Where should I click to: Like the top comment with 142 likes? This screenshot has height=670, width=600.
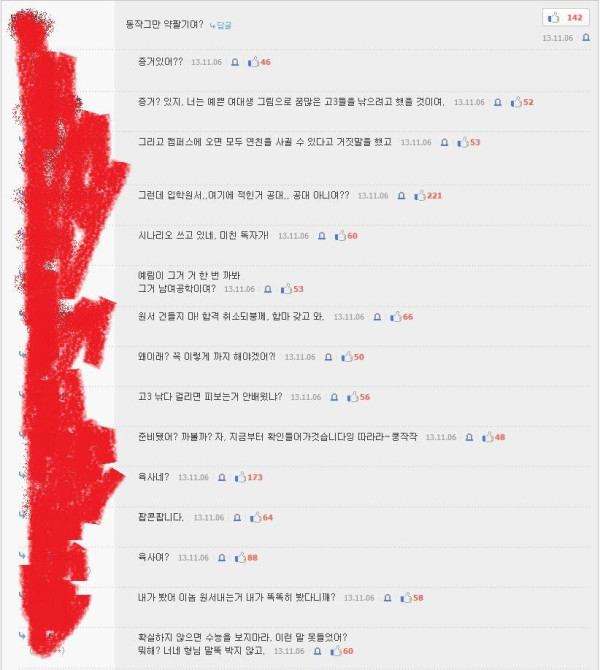(x=555, y=18)
